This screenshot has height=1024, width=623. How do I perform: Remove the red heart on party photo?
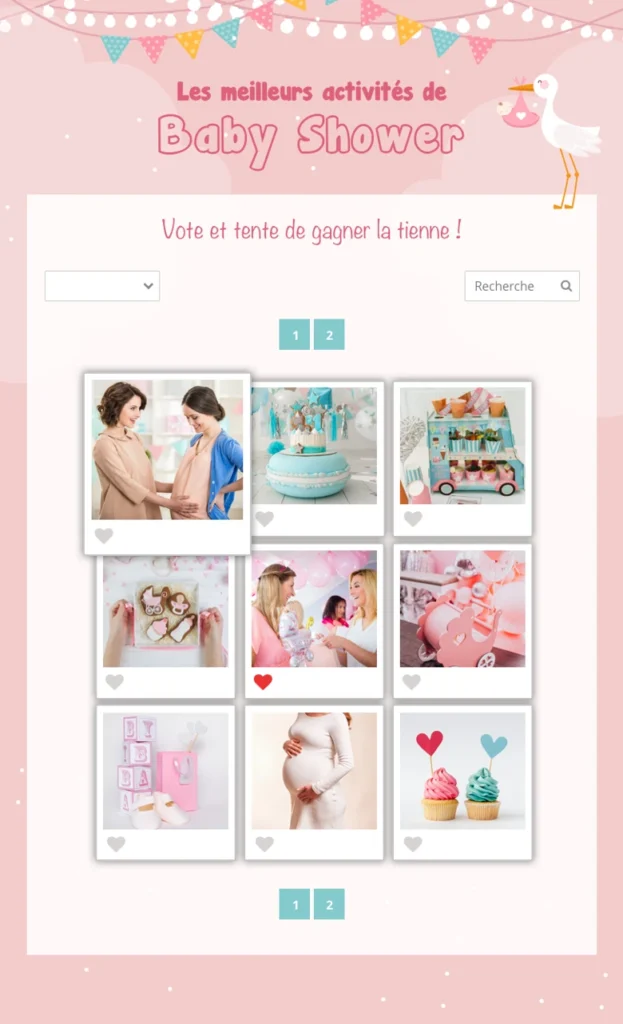[263, 682]
